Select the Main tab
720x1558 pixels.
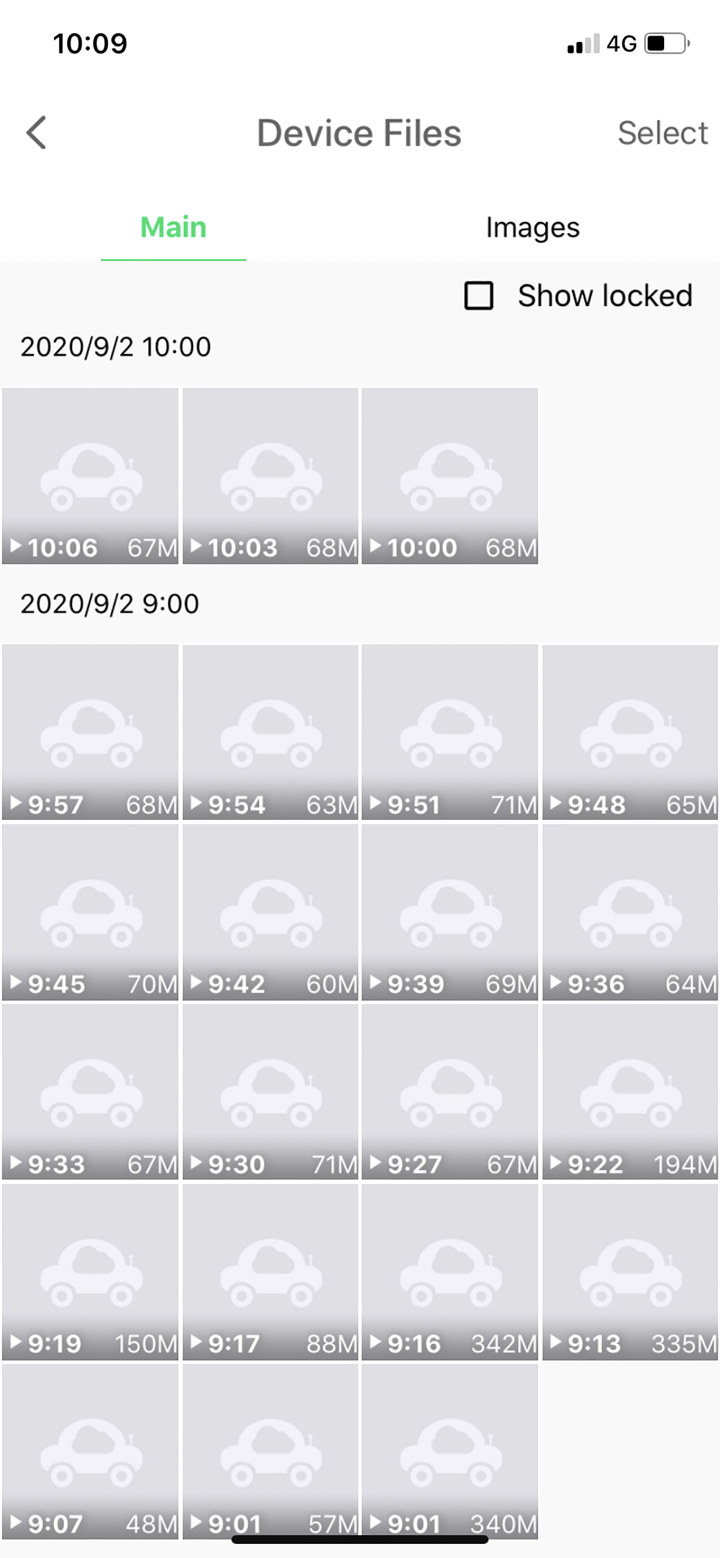(x=173, y=227)
